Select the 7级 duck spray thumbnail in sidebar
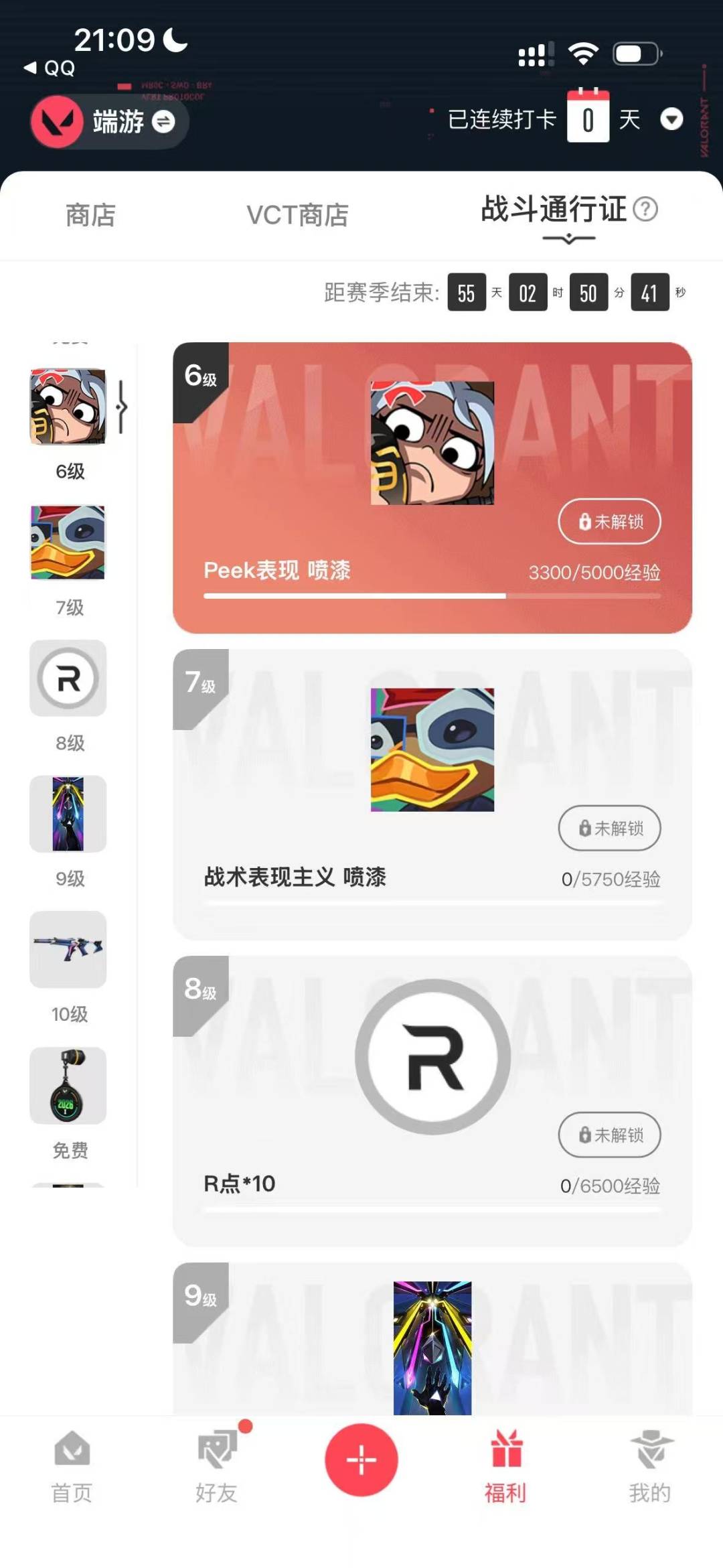 coord(68,543)
